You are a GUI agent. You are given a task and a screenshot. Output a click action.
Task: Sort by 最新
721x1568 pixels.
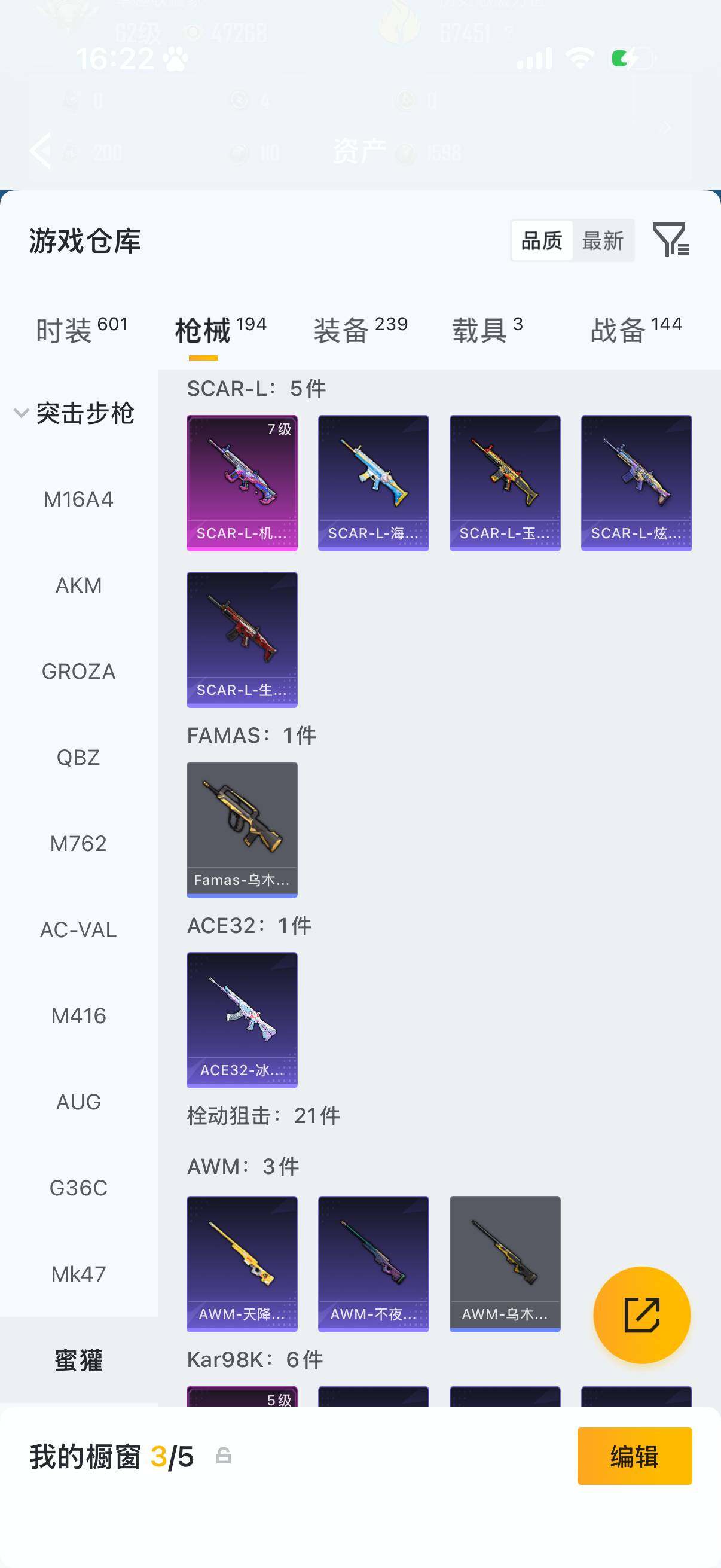pos(603,240)
